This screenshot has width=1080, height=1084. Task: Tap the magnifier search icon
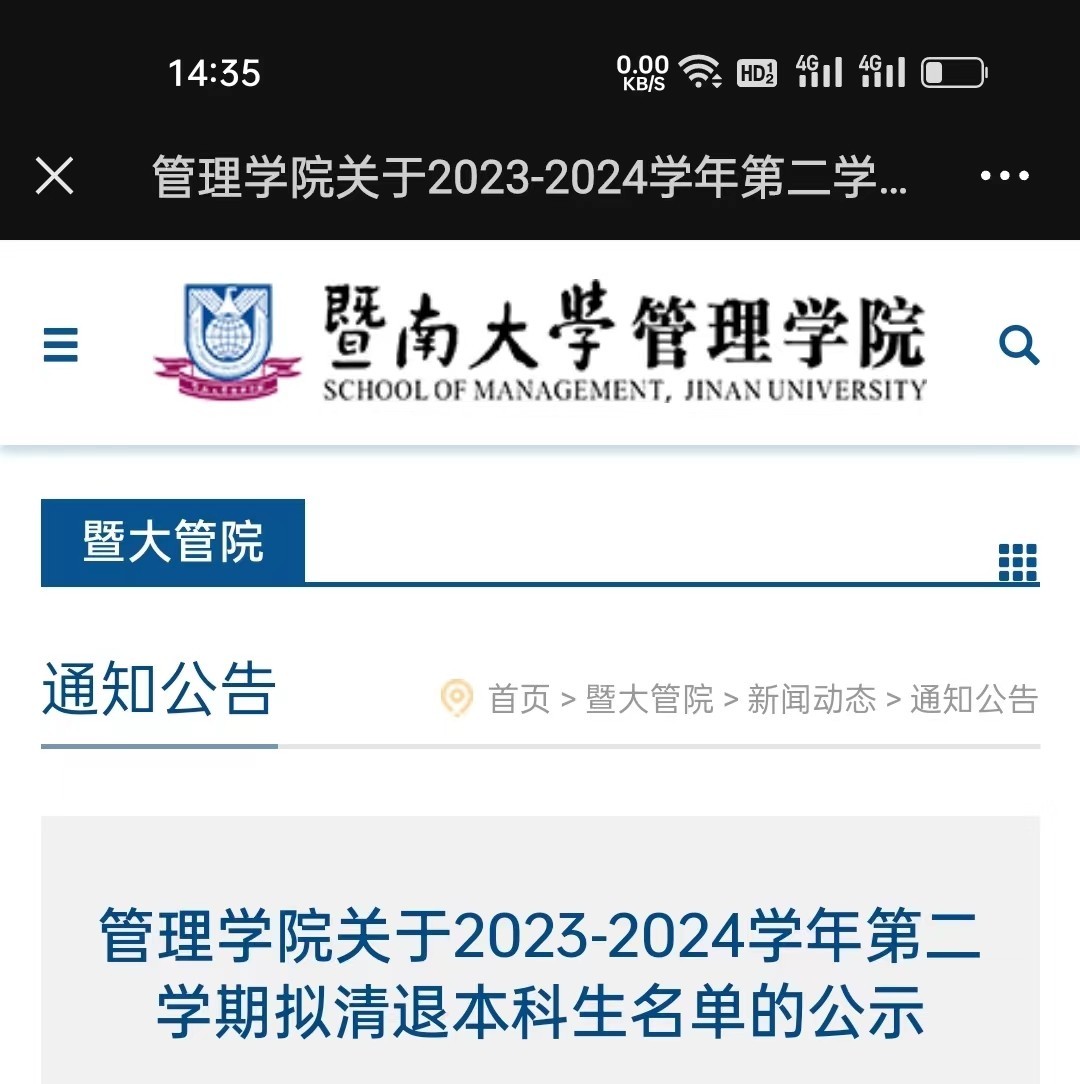tap(1019, 346)
